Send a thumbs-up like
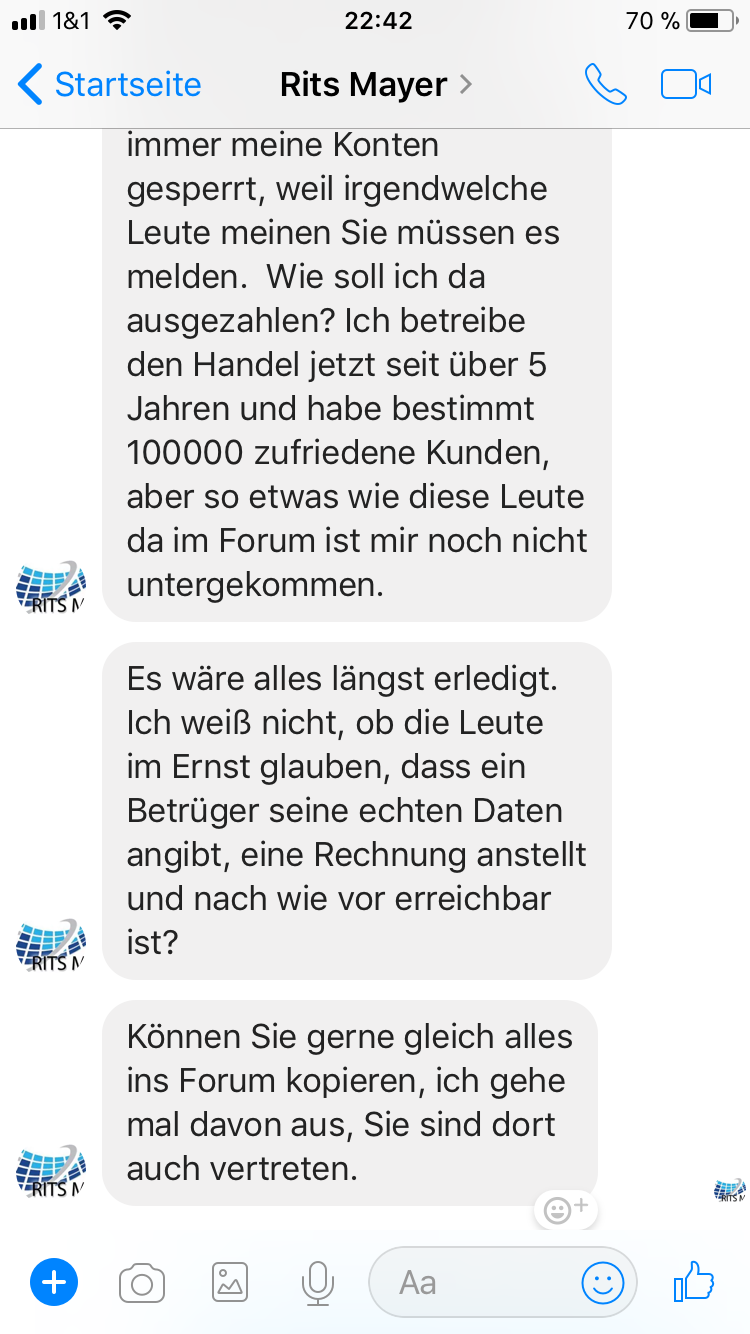 click(694, 1281)
